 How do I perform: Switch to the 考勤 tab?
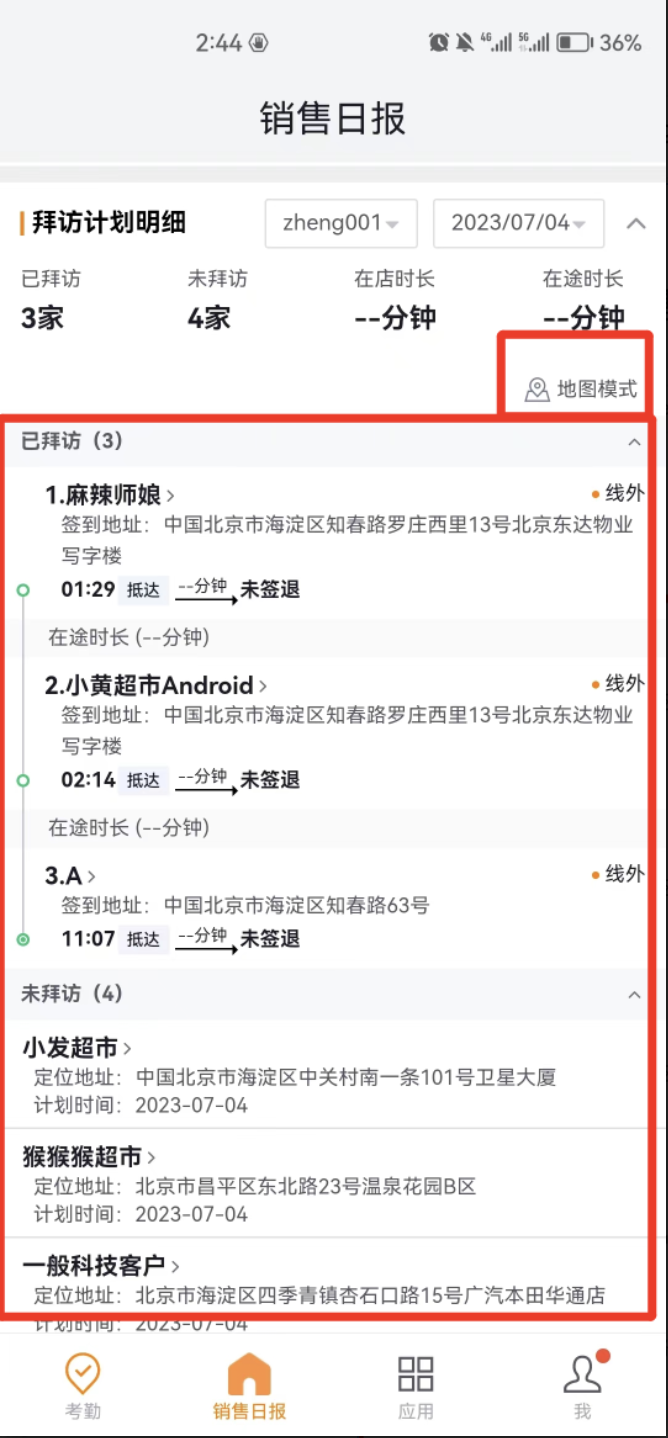(x=83, y=1386)
